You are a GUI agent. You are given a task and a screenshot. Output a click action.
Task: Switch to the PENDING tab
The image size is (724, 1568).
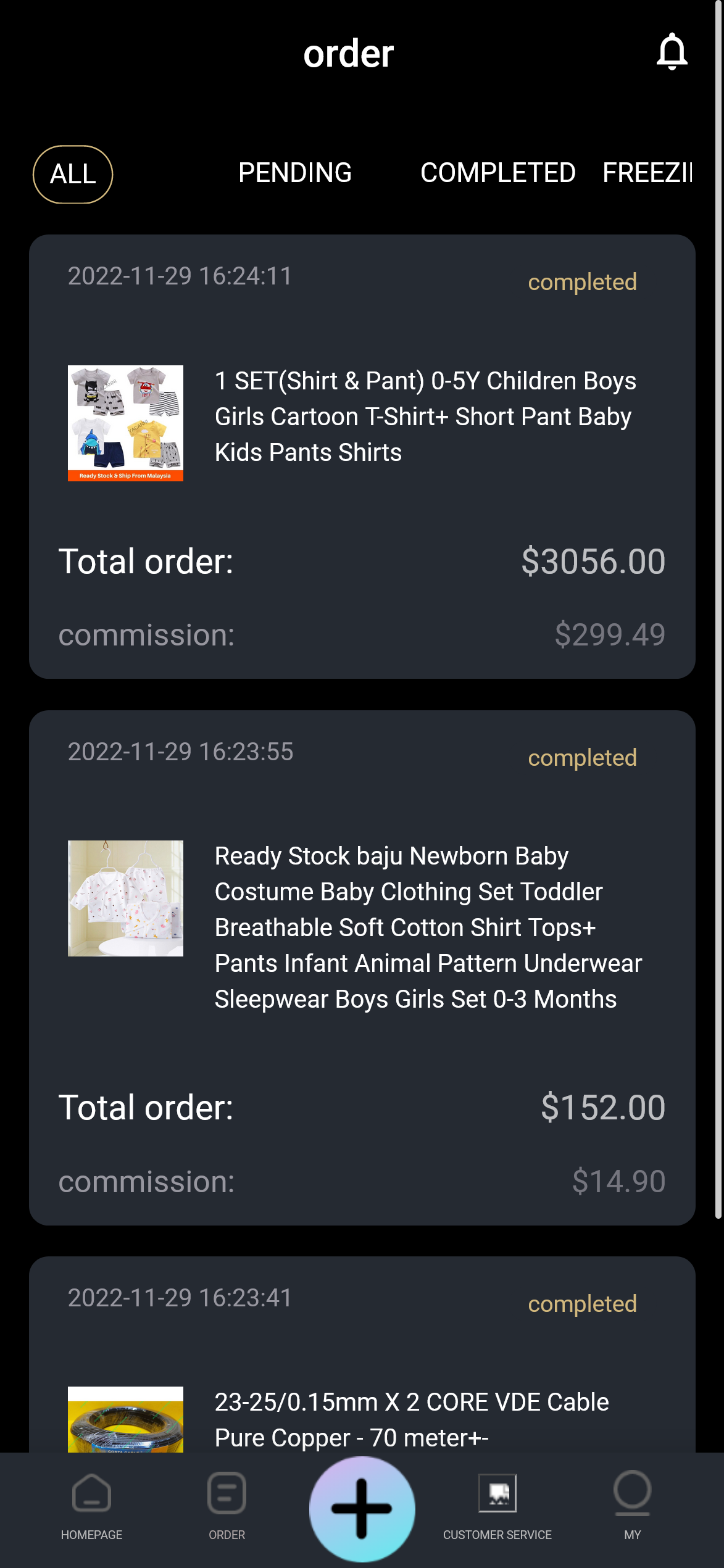[x=295, y=173]
